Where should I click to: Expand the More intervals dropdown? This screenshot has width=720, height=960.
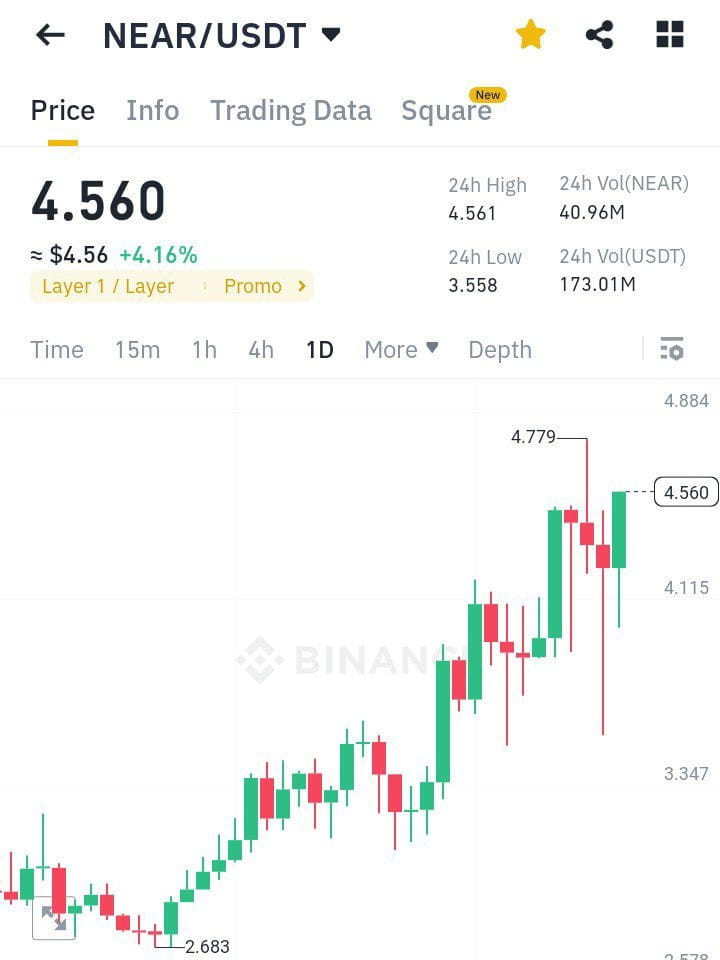(x=400, y=349)
